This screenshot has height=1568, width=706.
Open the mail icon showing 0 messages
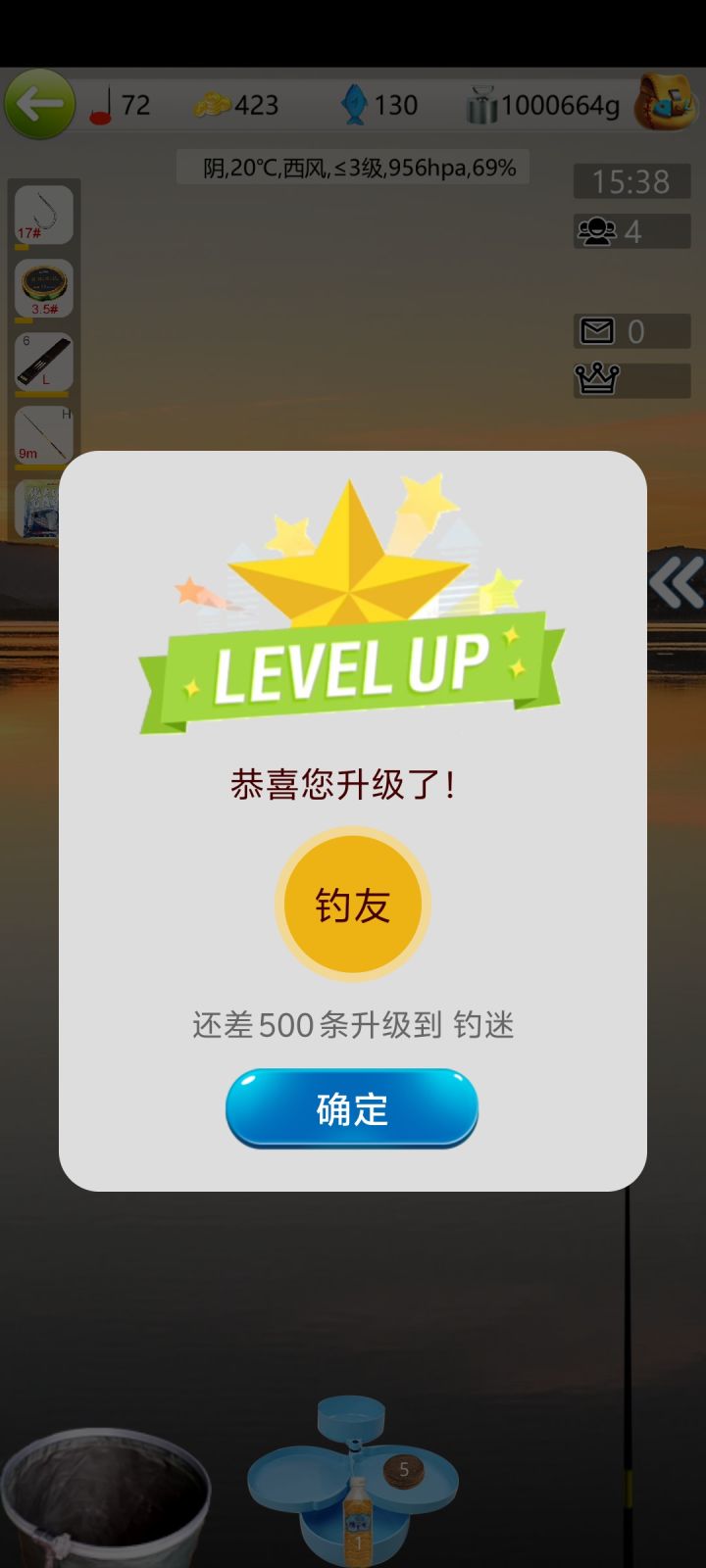[600, 331]
